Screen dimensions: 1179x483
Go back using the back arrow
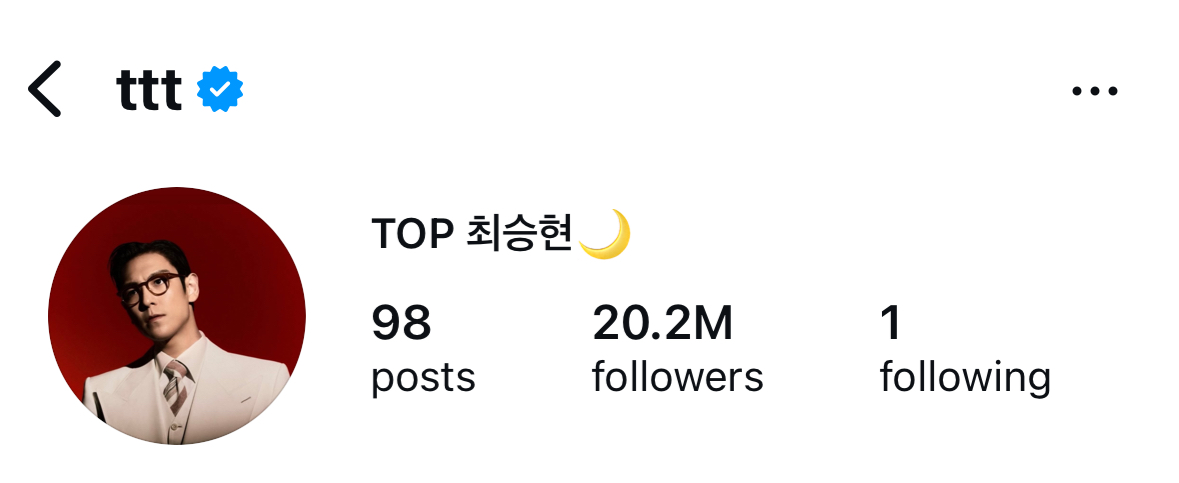[x=45, y=89]
